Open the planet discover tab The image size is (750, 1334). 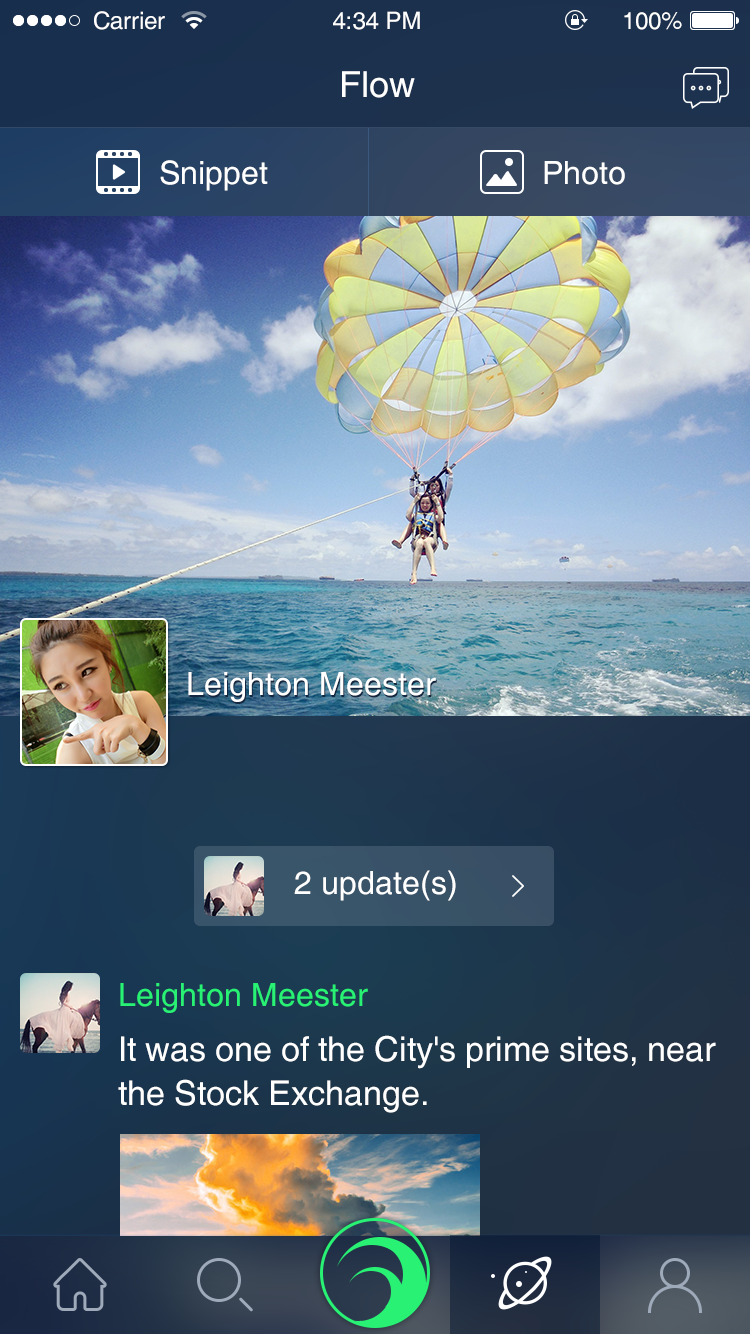(x=524, y=1284)
